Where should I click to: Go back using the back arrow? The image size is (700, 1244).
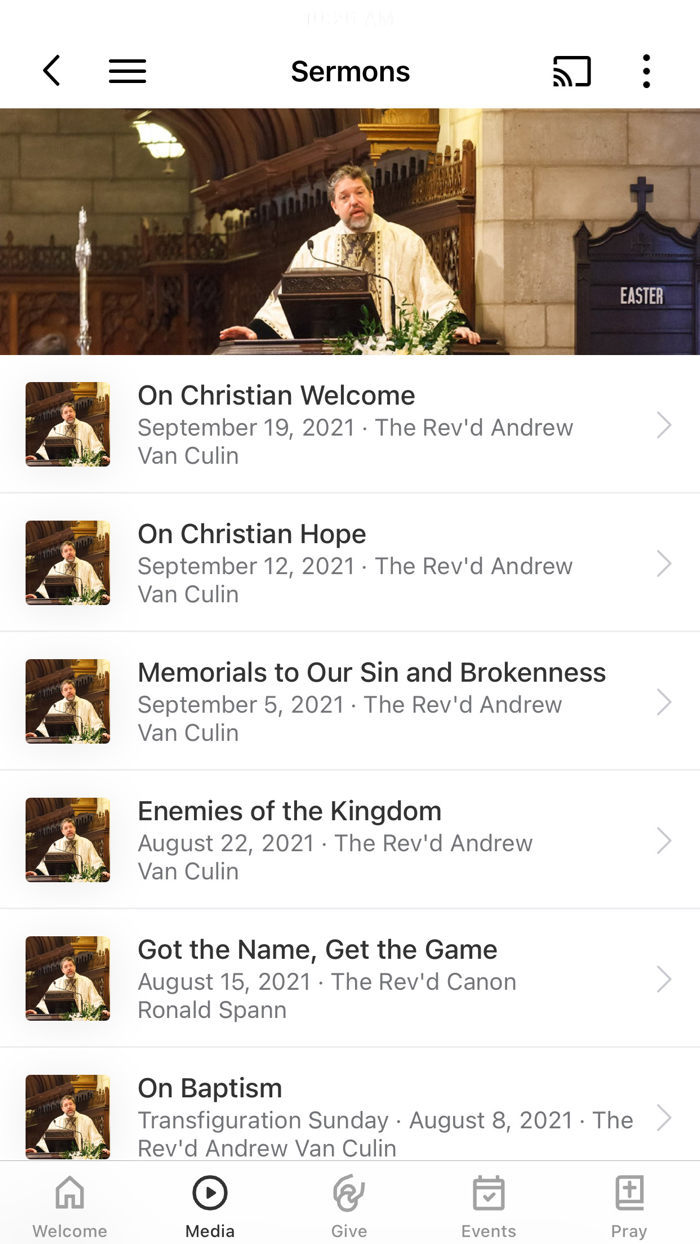[x=52, y=71]
